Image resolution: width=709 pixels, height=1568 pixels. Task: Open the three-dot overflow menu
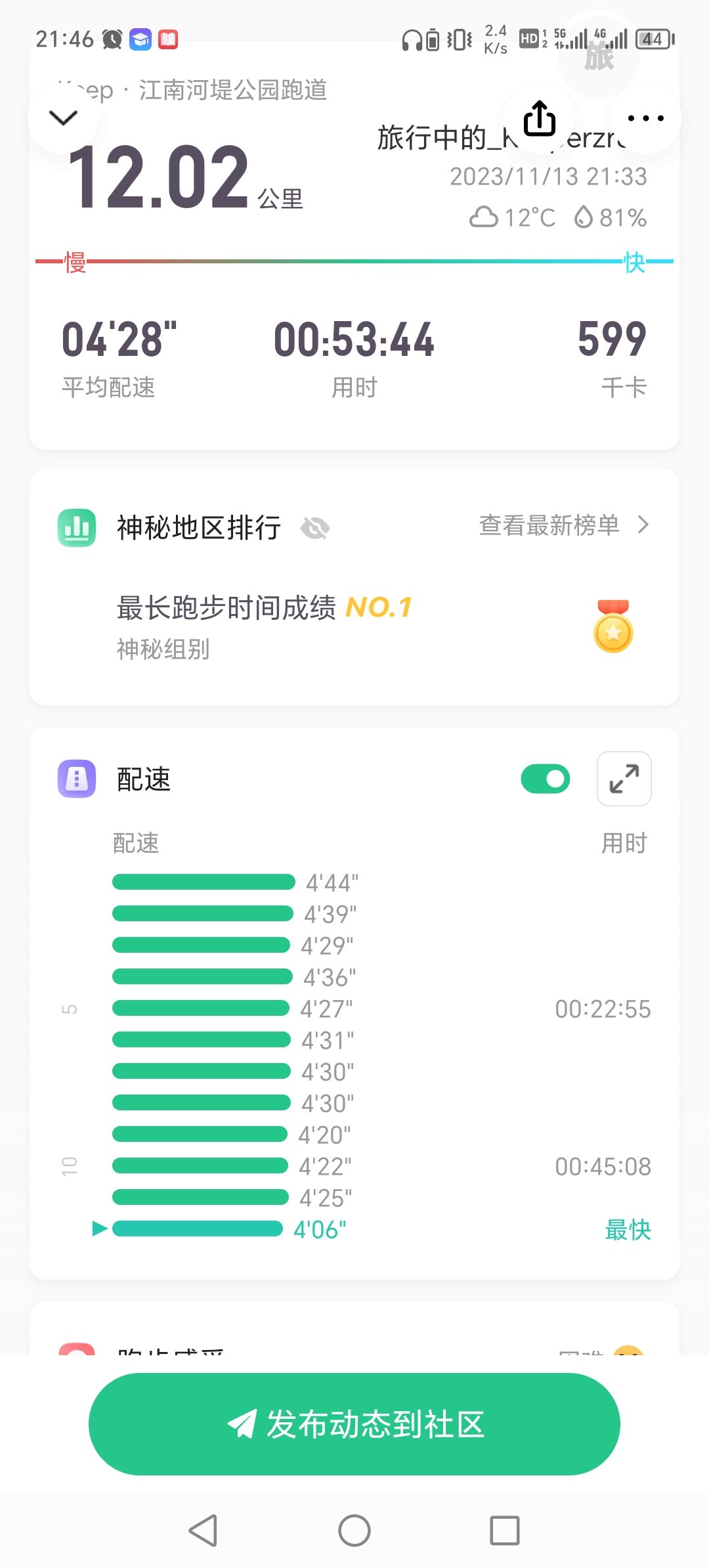645,119
